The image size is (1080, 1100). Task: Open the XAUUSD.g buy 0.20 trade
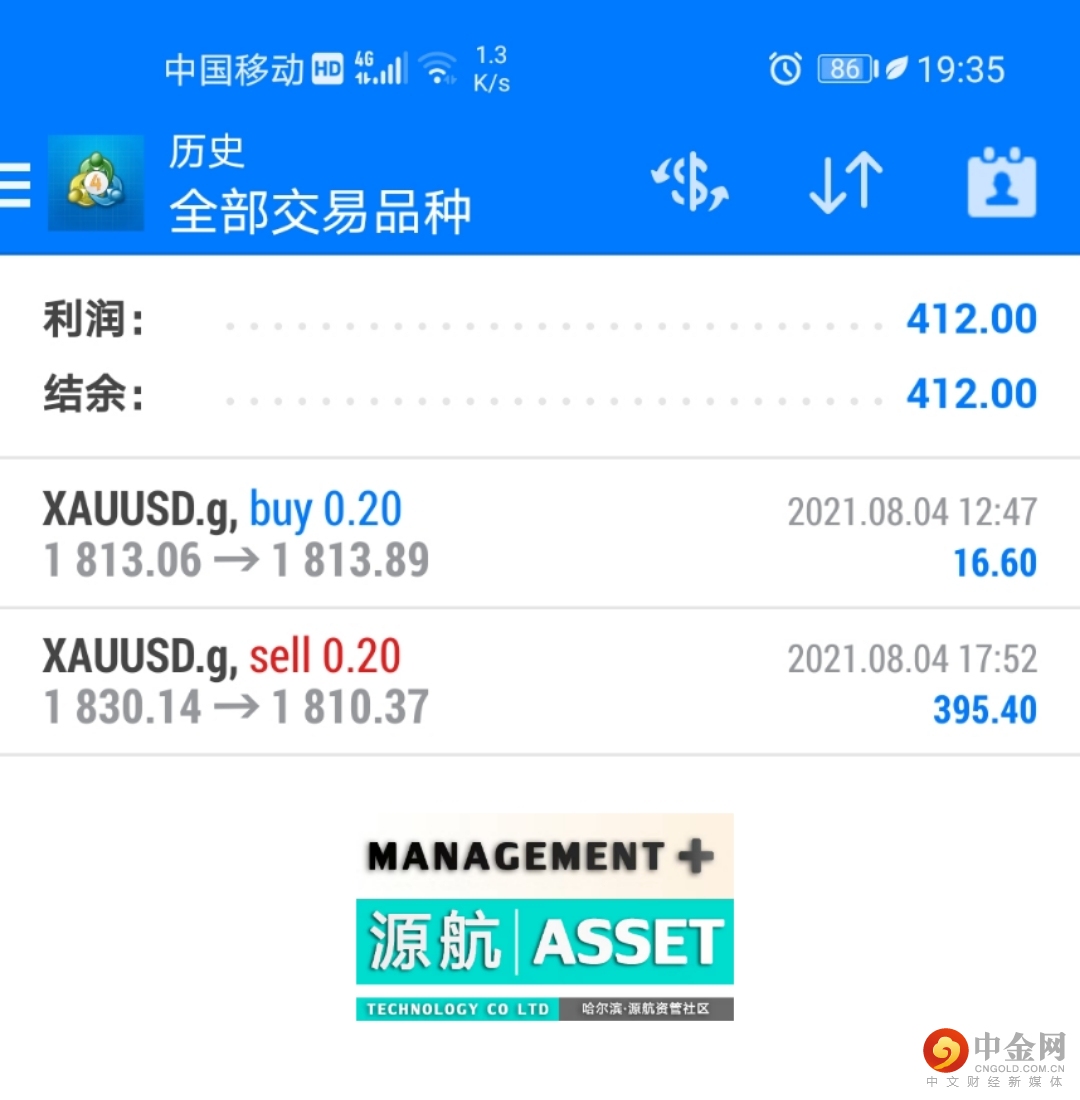539,534
